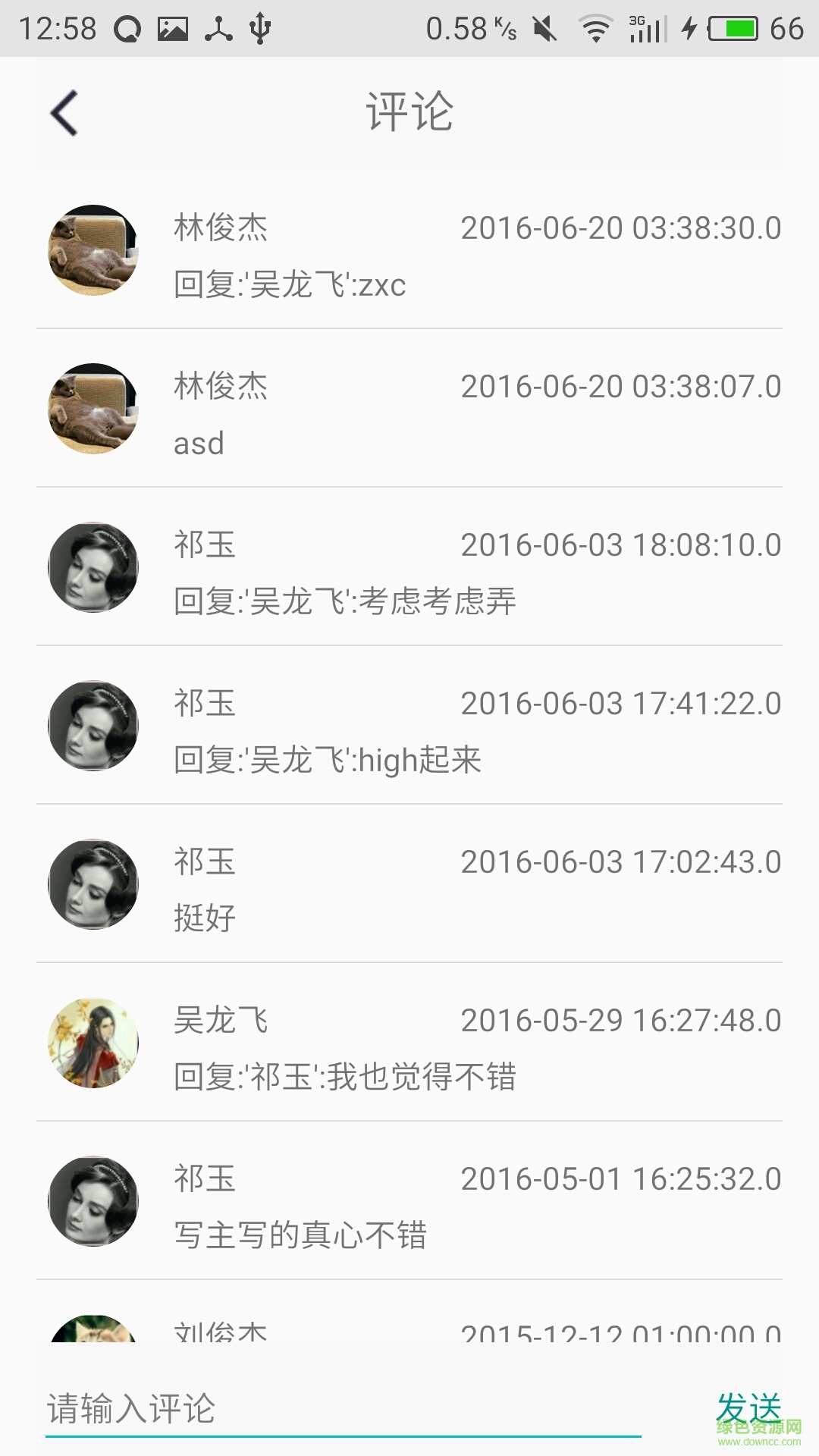Tap 祁玉's comment 考虑考虑弄

345,602
